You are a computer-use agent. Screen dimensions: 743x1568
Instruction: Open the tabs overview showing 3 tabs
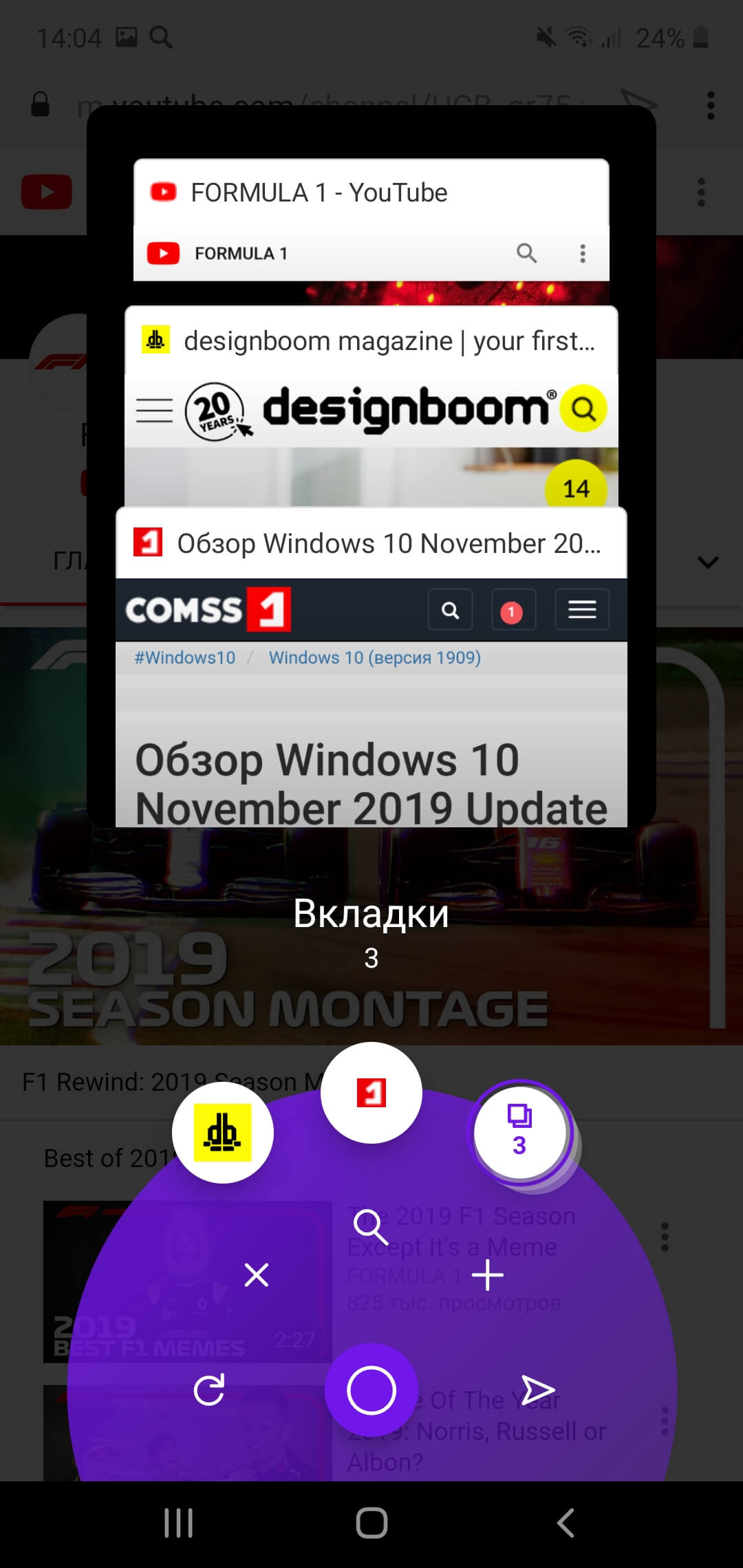coord(520,1131)
